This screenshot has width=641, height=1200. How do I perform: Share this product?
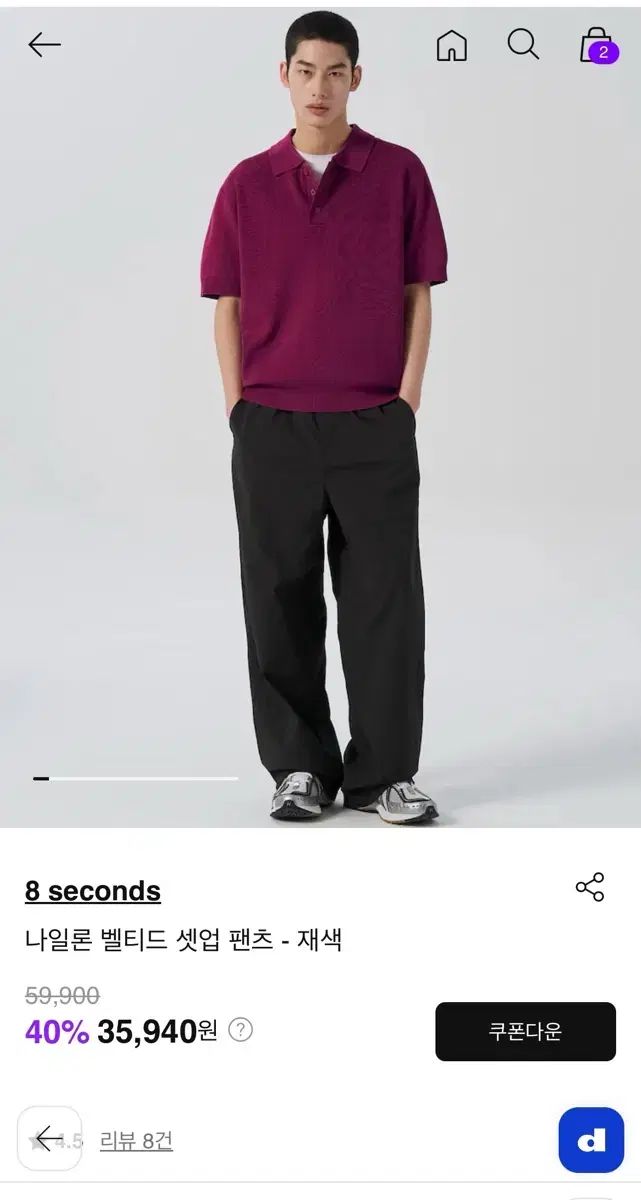point(590,886)
